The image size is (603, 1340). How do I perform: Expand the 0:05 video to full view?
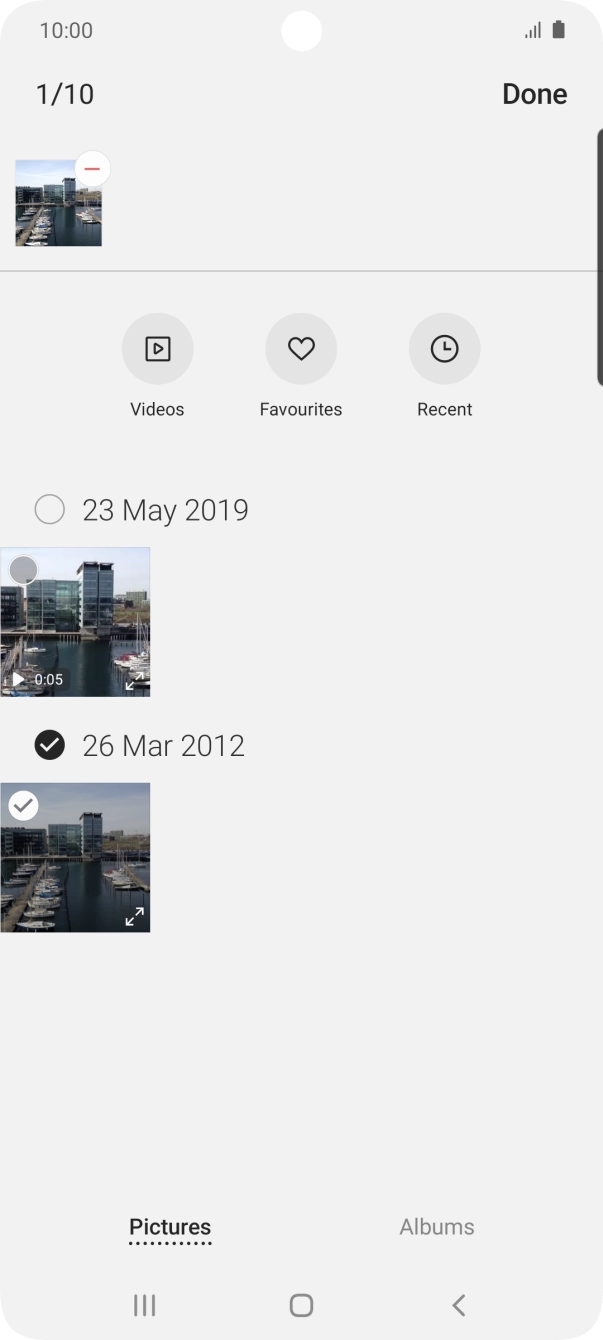point(135,680)
